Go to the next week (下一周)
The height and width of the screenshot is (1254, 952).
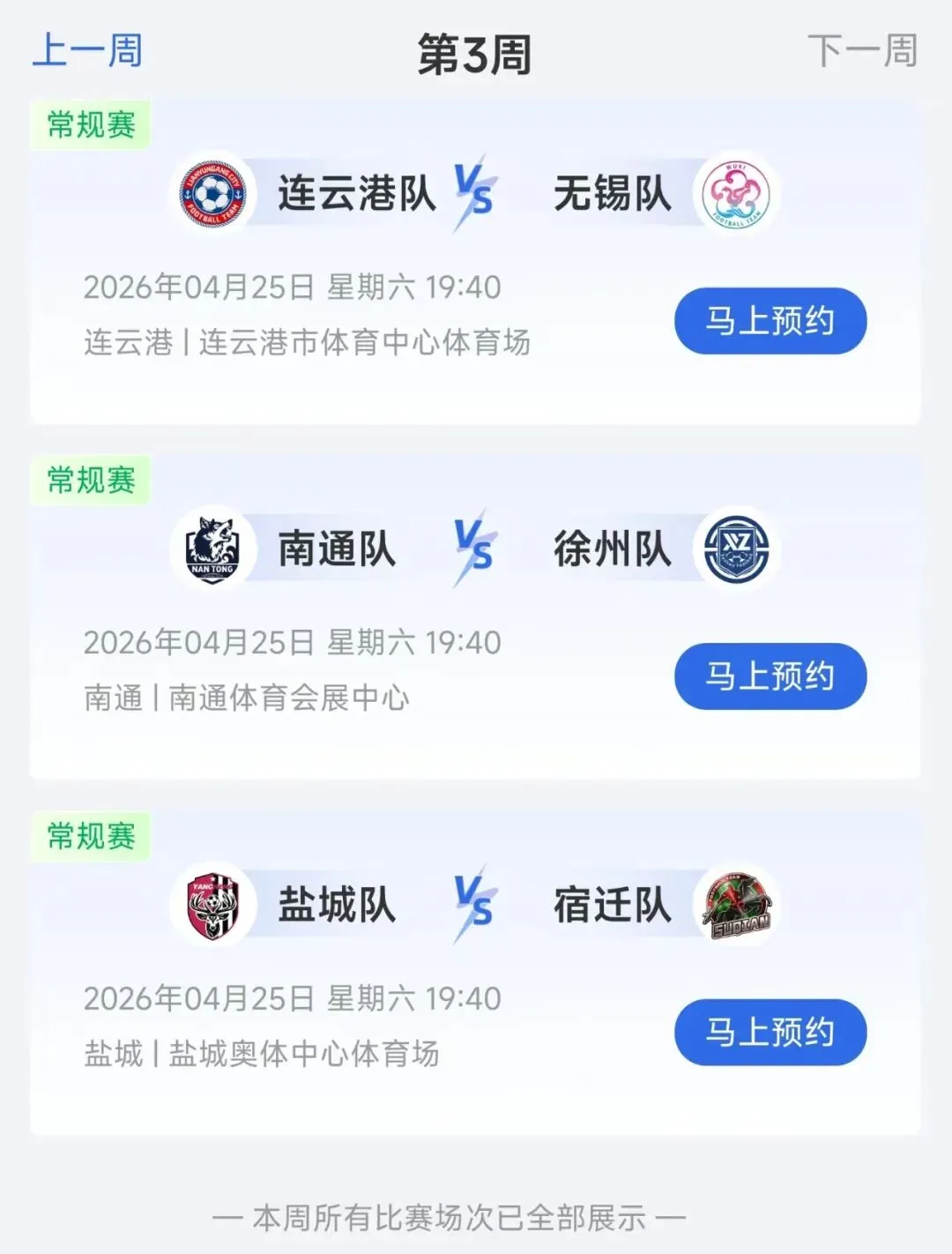pos(863,51)
